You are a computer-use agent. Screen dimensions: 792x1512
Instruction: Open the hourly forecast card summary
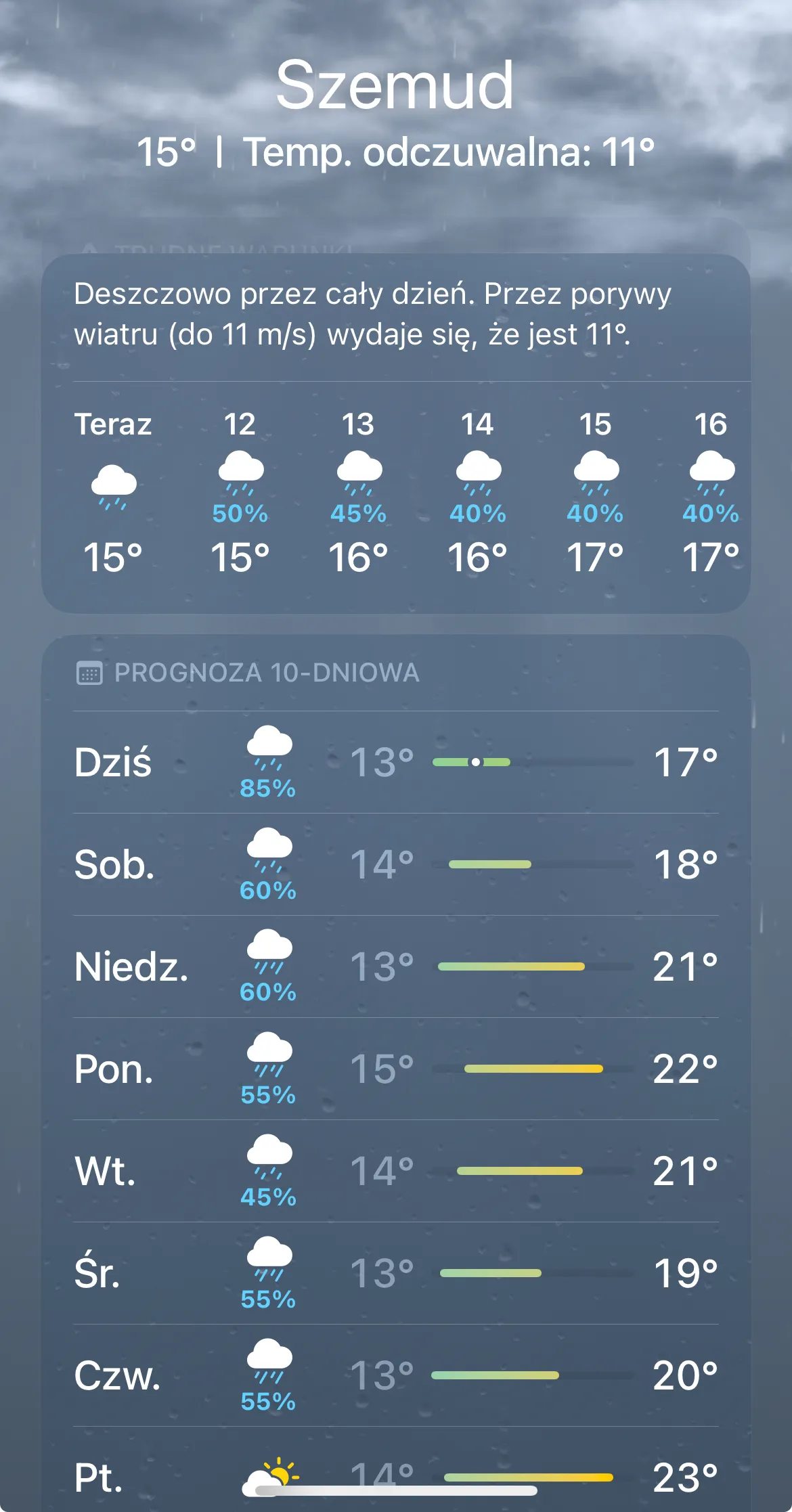pyautogui.click(x=372, y=314)
